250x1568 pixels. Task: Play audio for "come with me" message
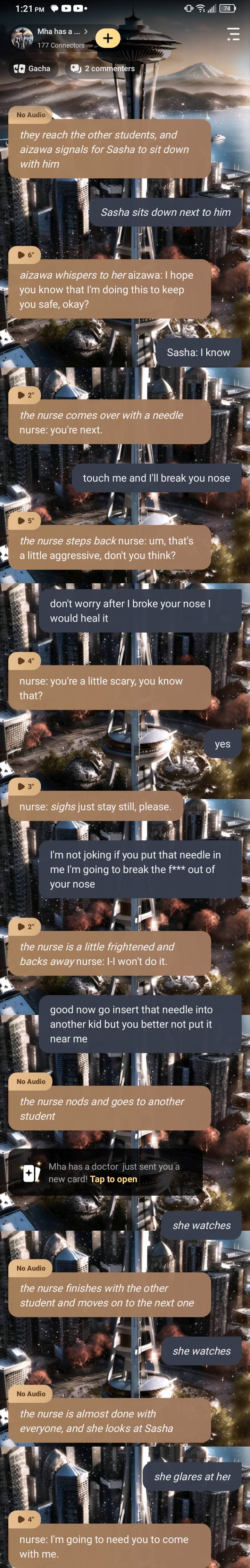(25, 1519)
